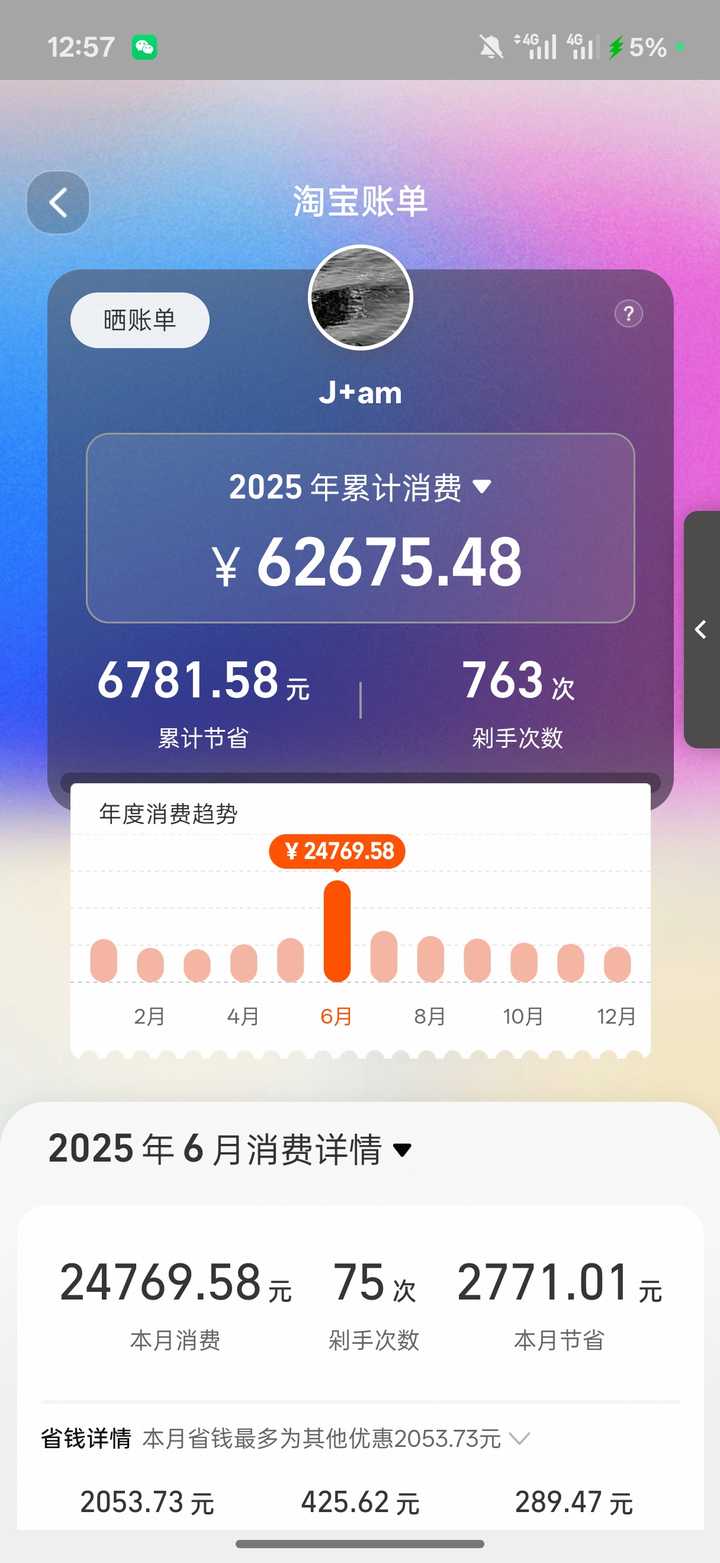Select the 8月 bar in the trend chart
Image resolution: width=720 pixels, height=1563 pixels.
coord(430,959)
